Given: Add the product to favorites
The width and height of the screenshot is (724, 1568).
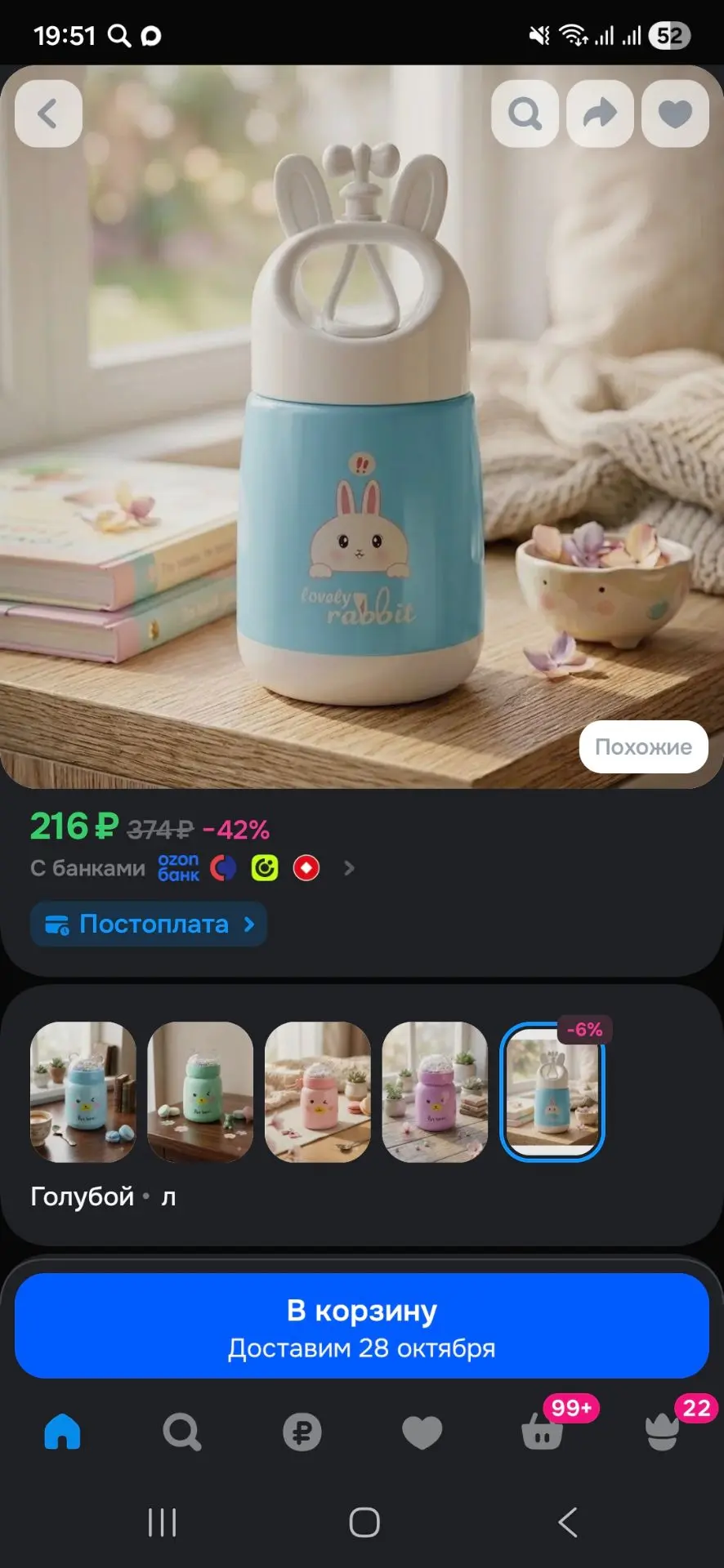Looking at the screenshot, I should (675, 114).
